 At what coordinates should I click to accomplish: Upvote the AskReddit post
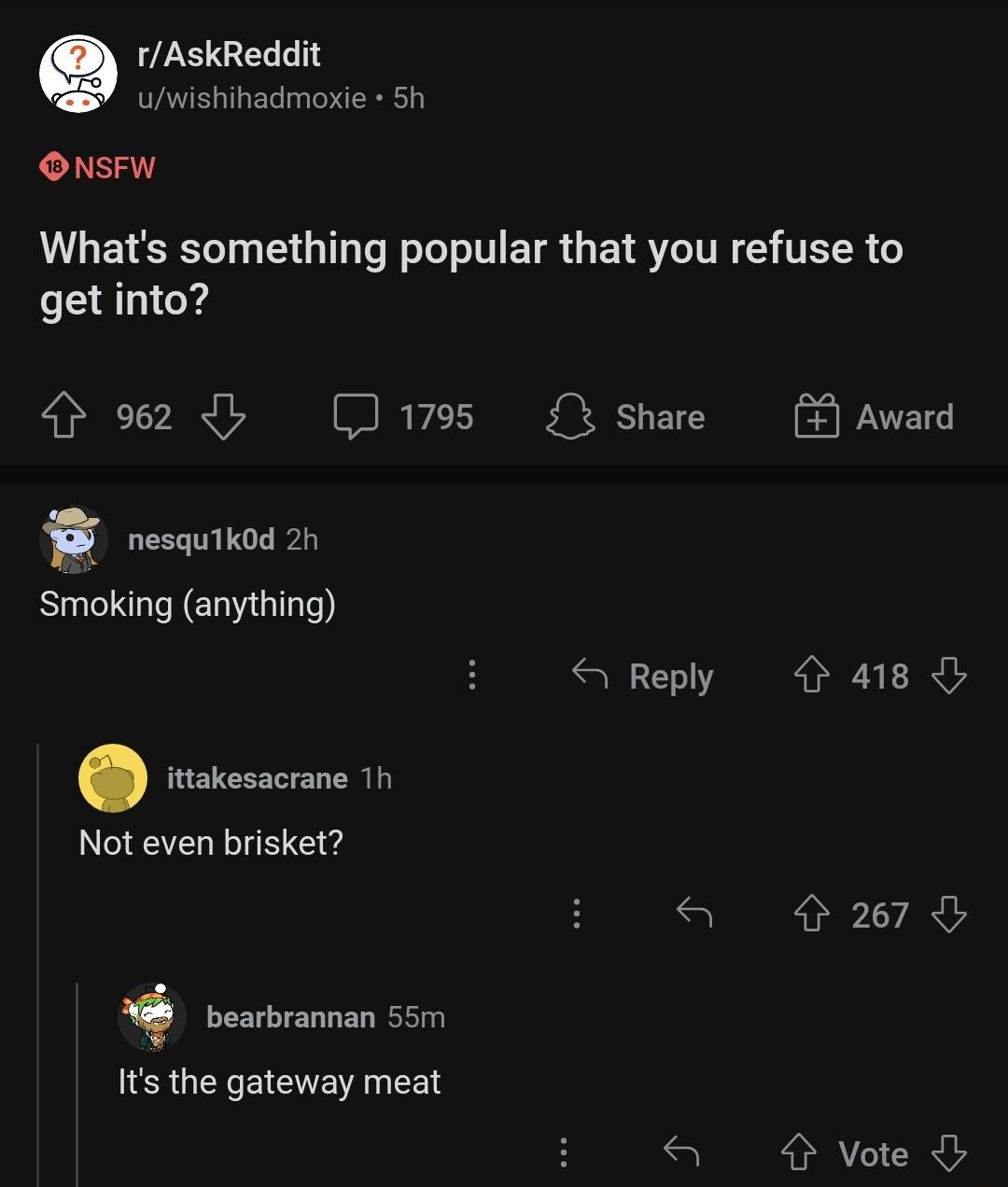[62, 417]
